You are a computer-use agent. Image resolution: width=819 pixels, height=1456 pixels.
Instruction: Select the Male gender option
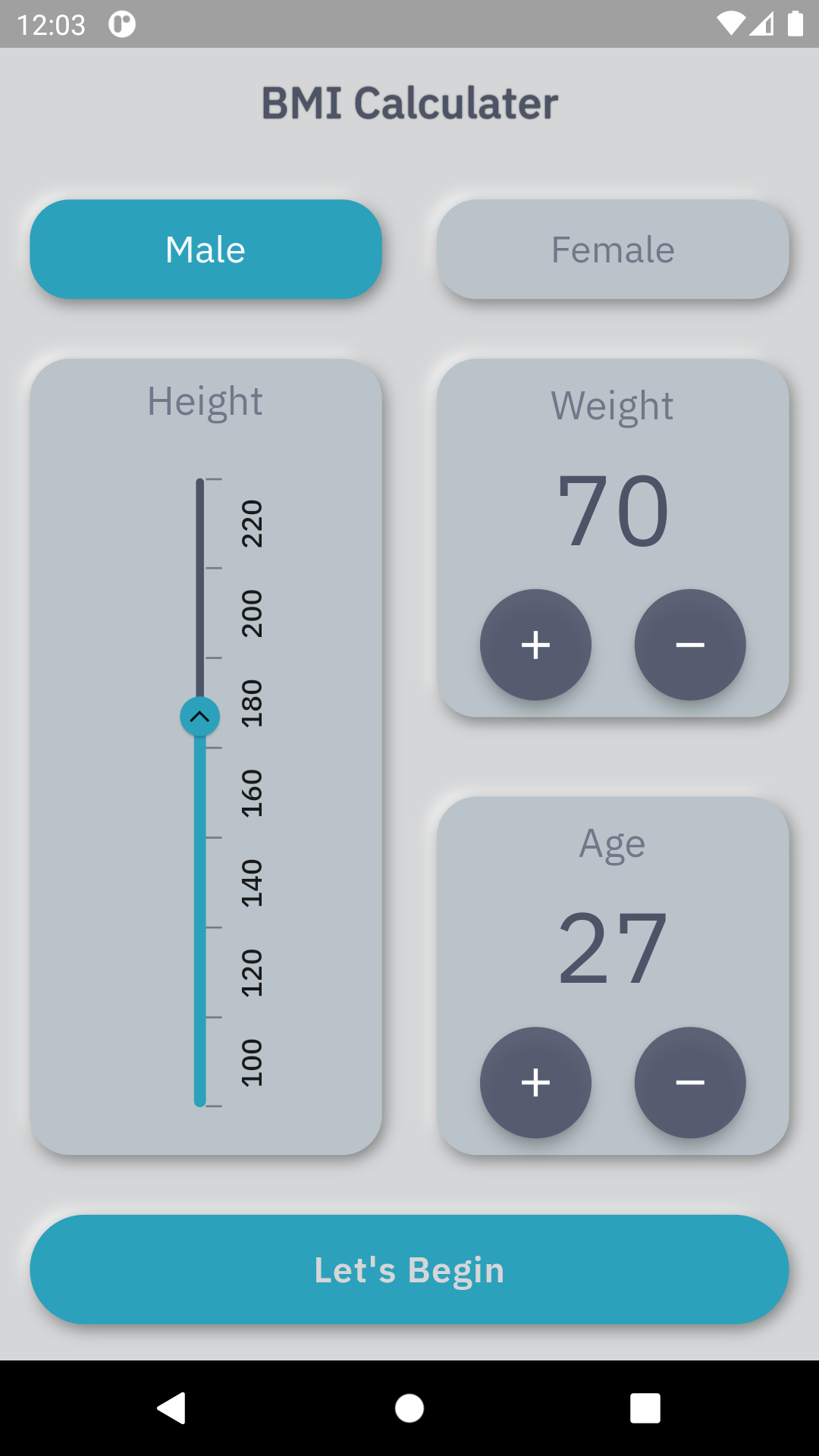(x=206, y=249)
